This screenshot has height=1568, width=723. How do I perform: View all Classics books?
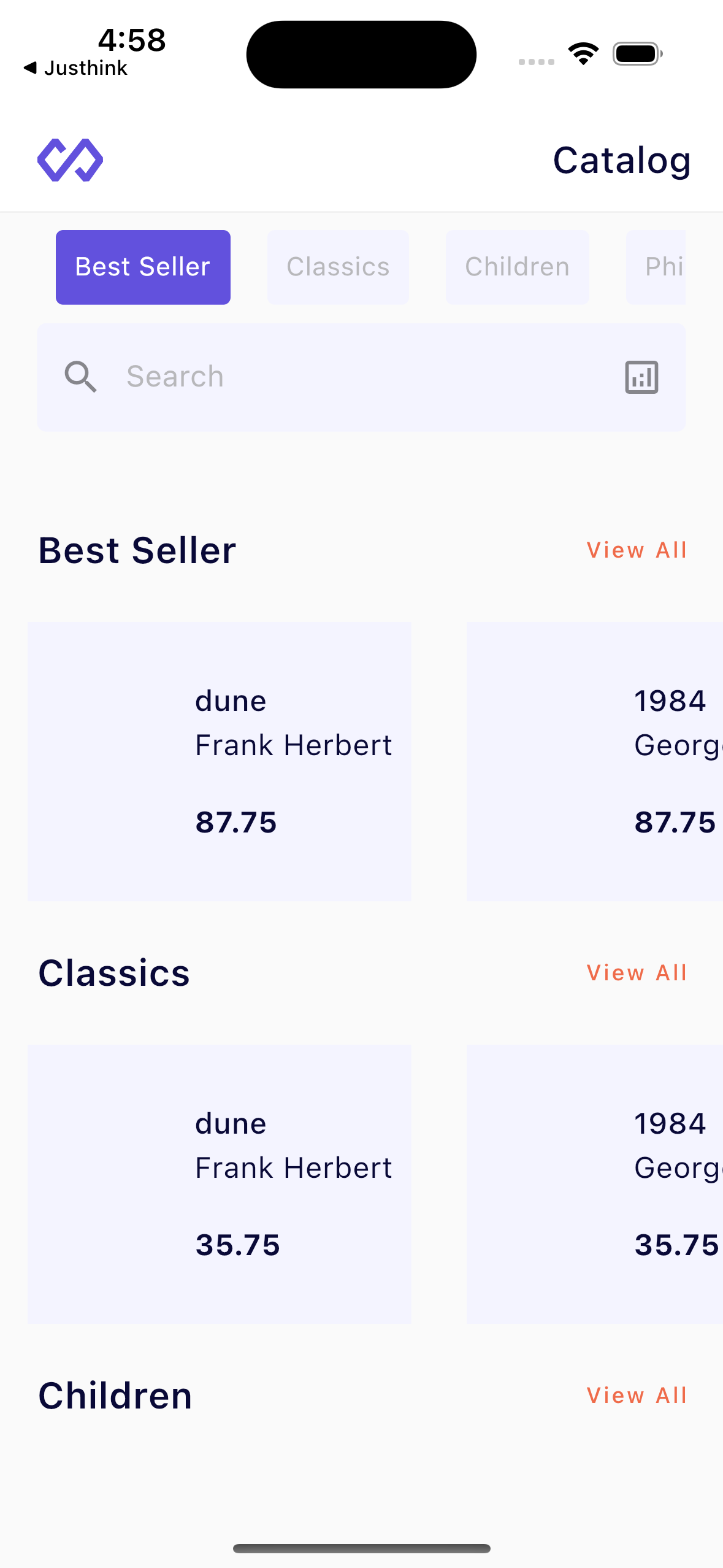point(637,973)
